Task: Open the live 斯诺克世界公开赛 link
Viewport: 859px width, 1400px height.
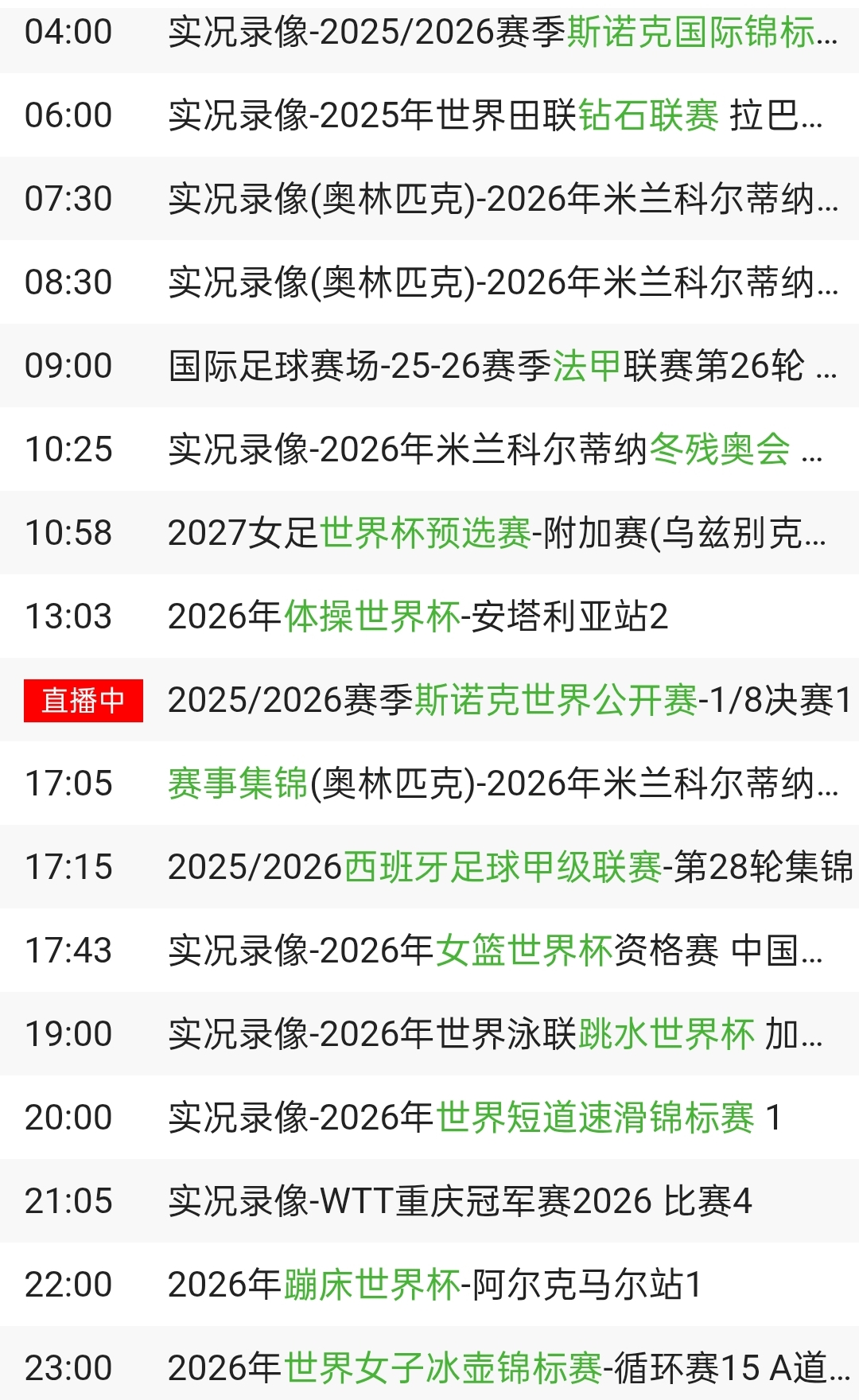Action: click(556, 701)
